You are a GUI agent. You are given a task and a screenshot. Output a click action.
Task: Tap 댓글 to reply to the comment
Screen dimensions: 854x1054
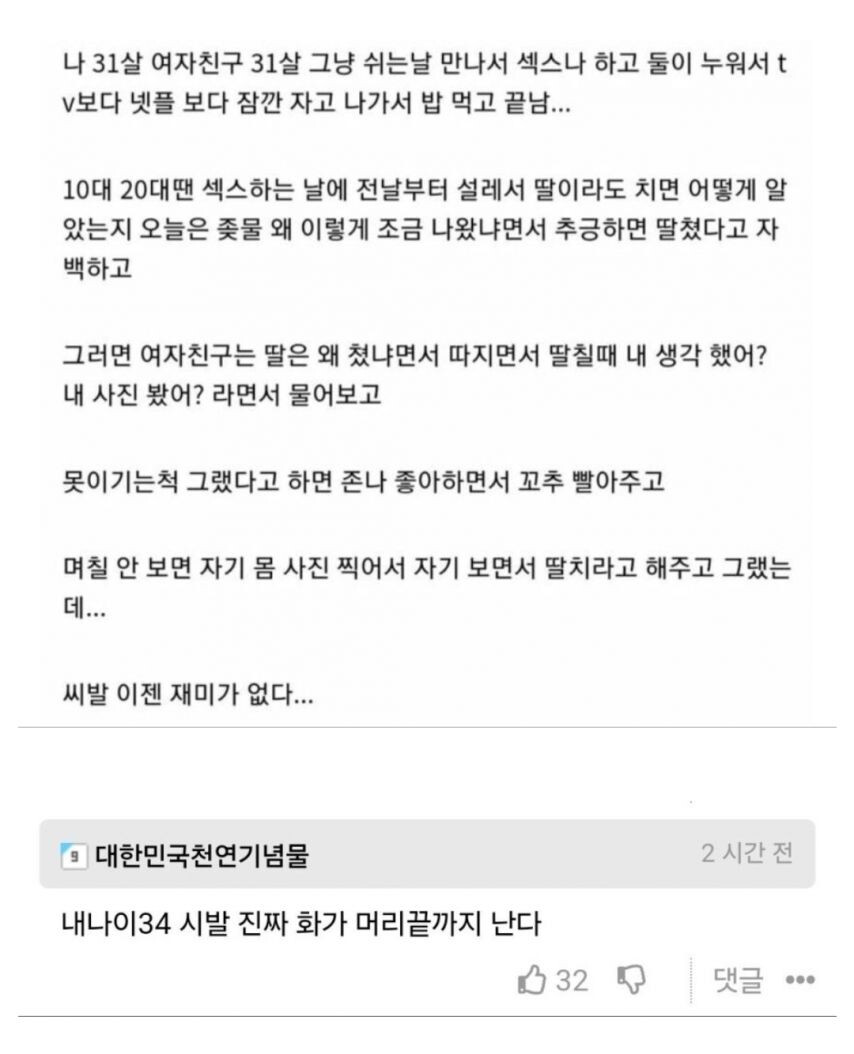pyautogui.click(x=738, y=980)
